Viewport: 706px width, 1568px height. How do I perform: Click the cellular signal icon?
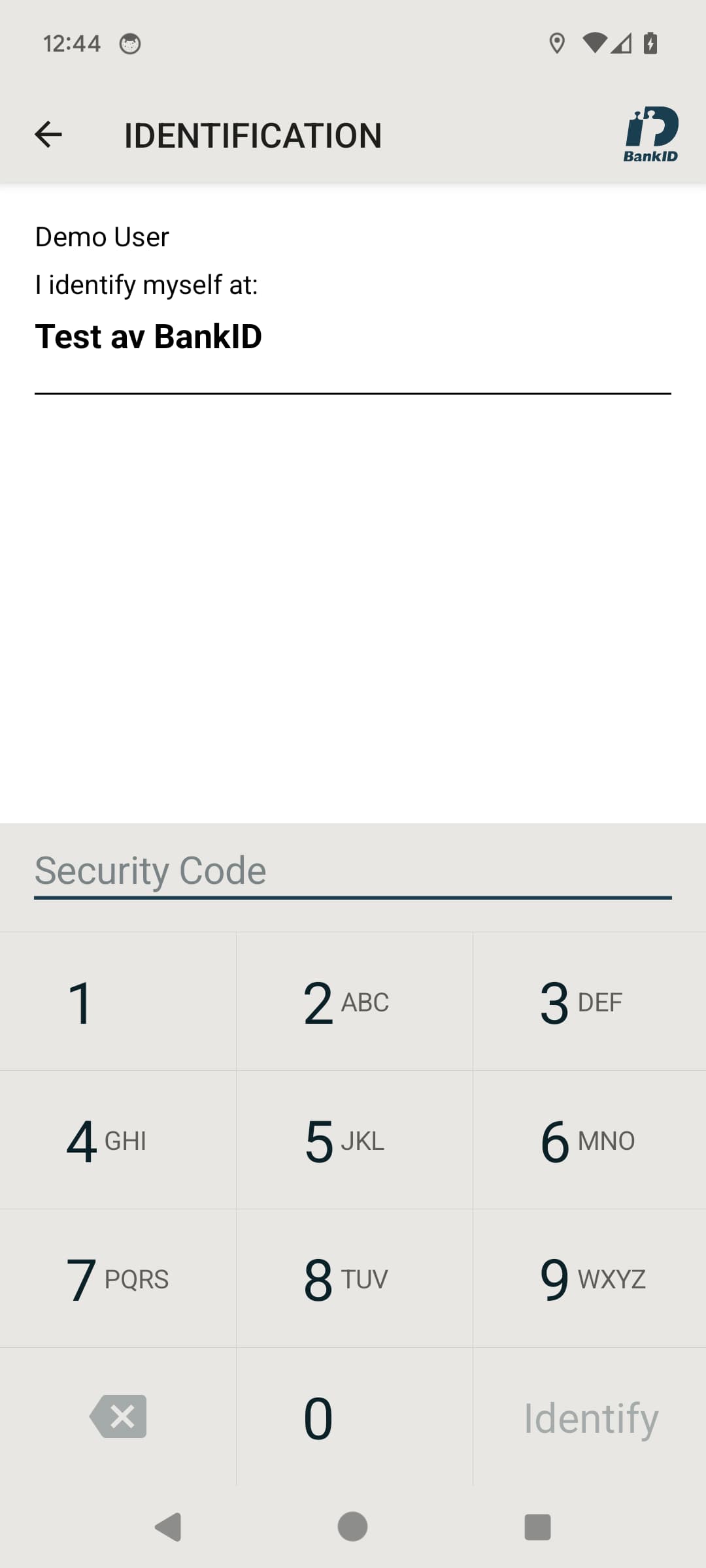tap(621, 44)
